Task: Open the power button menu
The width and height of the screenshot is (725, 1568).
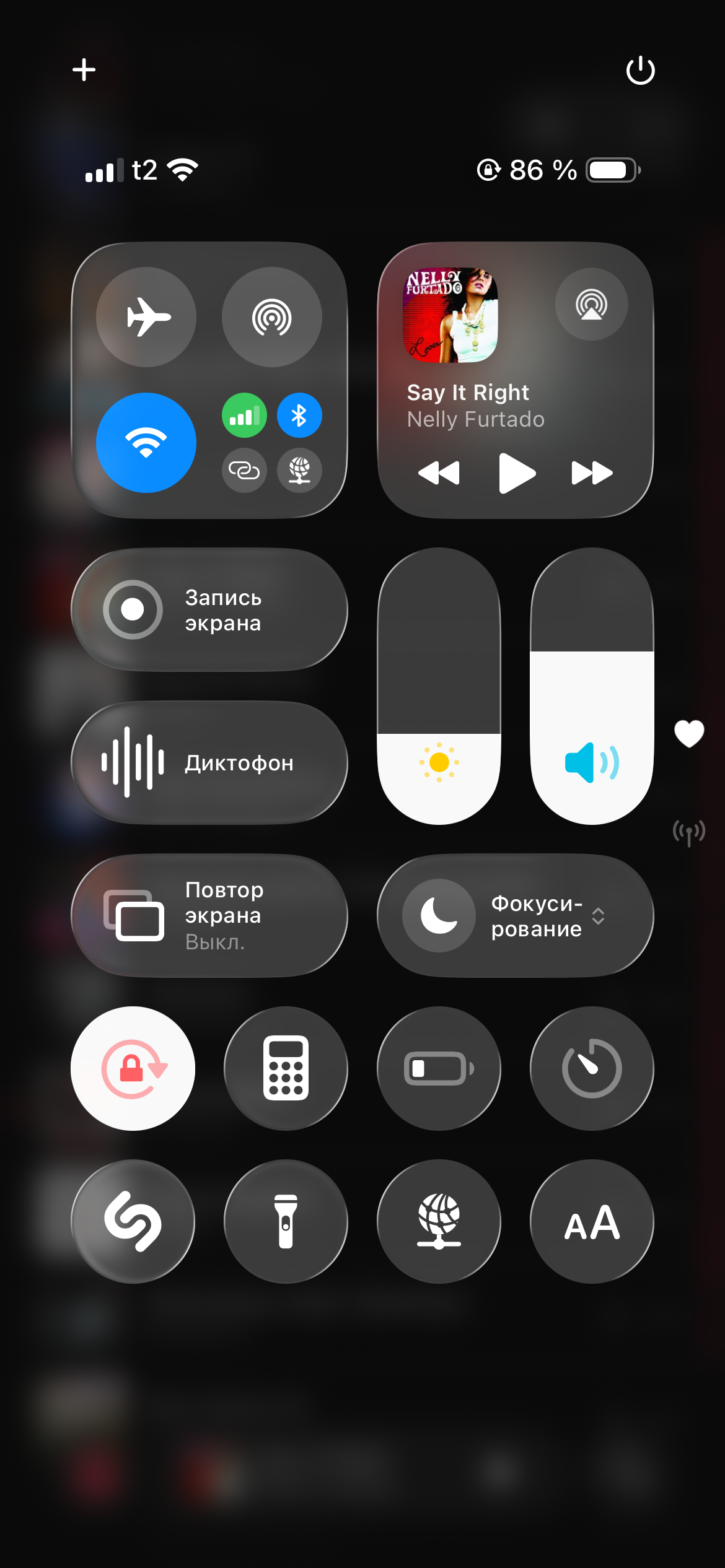Action: pyautogui.click(x=640, y=70)
